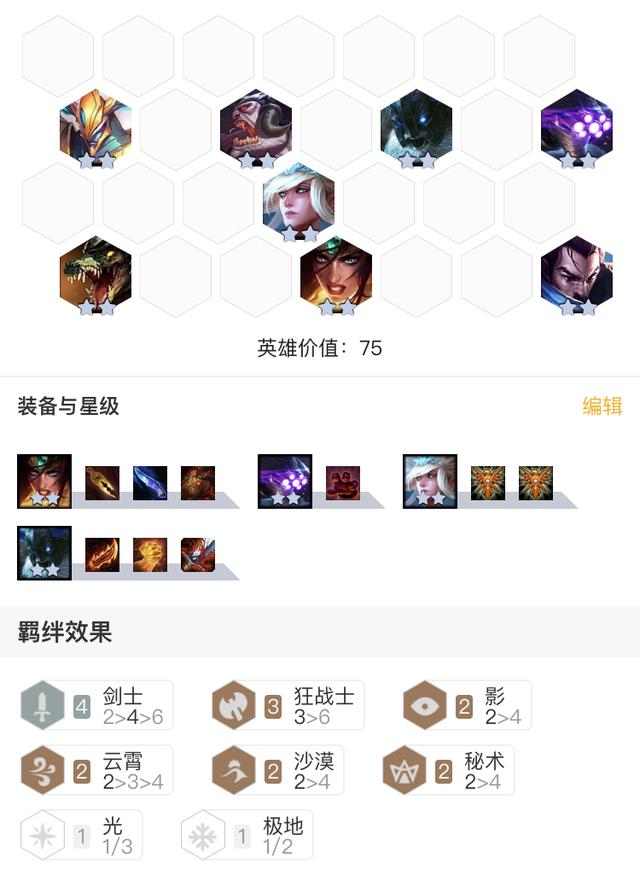Open Volibear's row in the equipment list
Viewport: 640px width, 881px height.
pos(44,554)
